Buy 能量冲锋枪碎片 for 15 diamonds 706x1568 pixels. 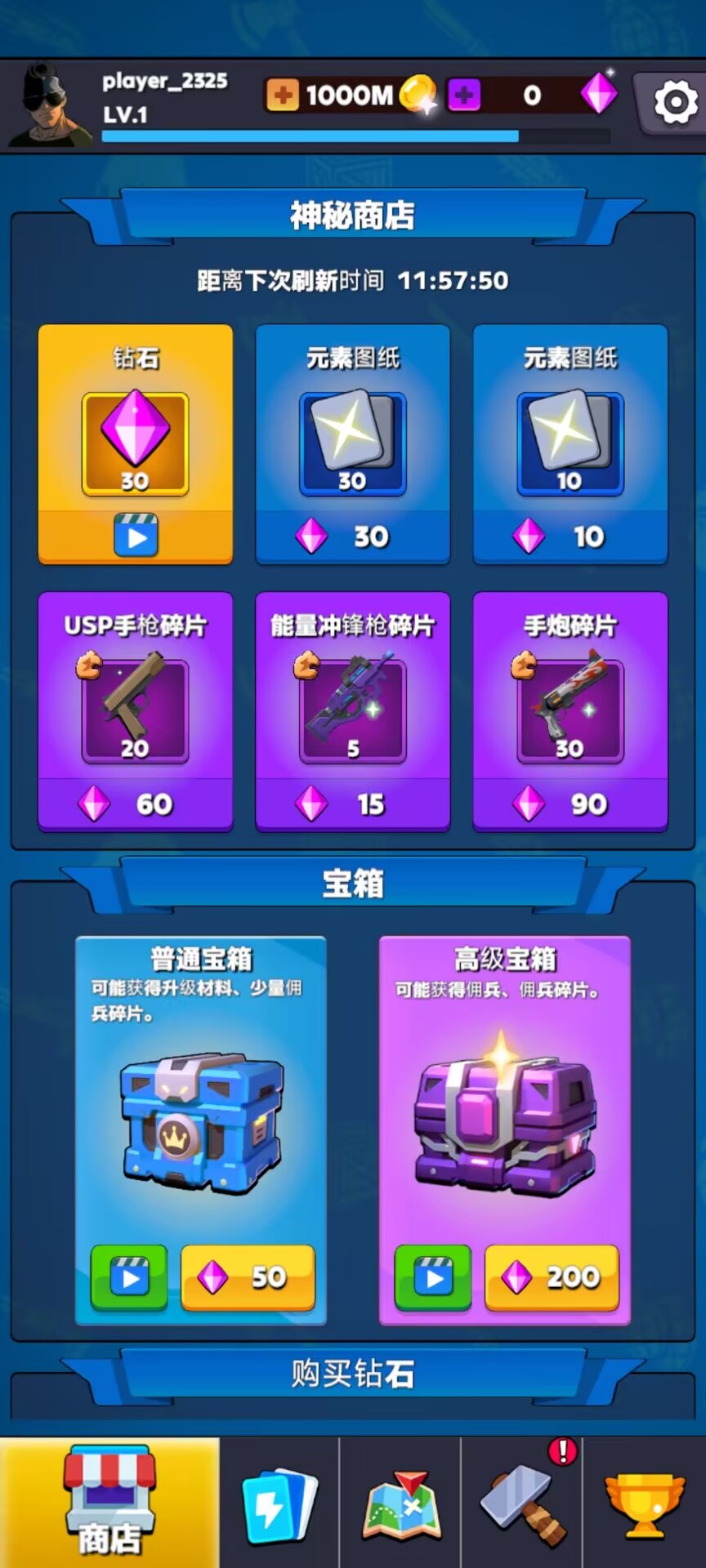point(353,804)
